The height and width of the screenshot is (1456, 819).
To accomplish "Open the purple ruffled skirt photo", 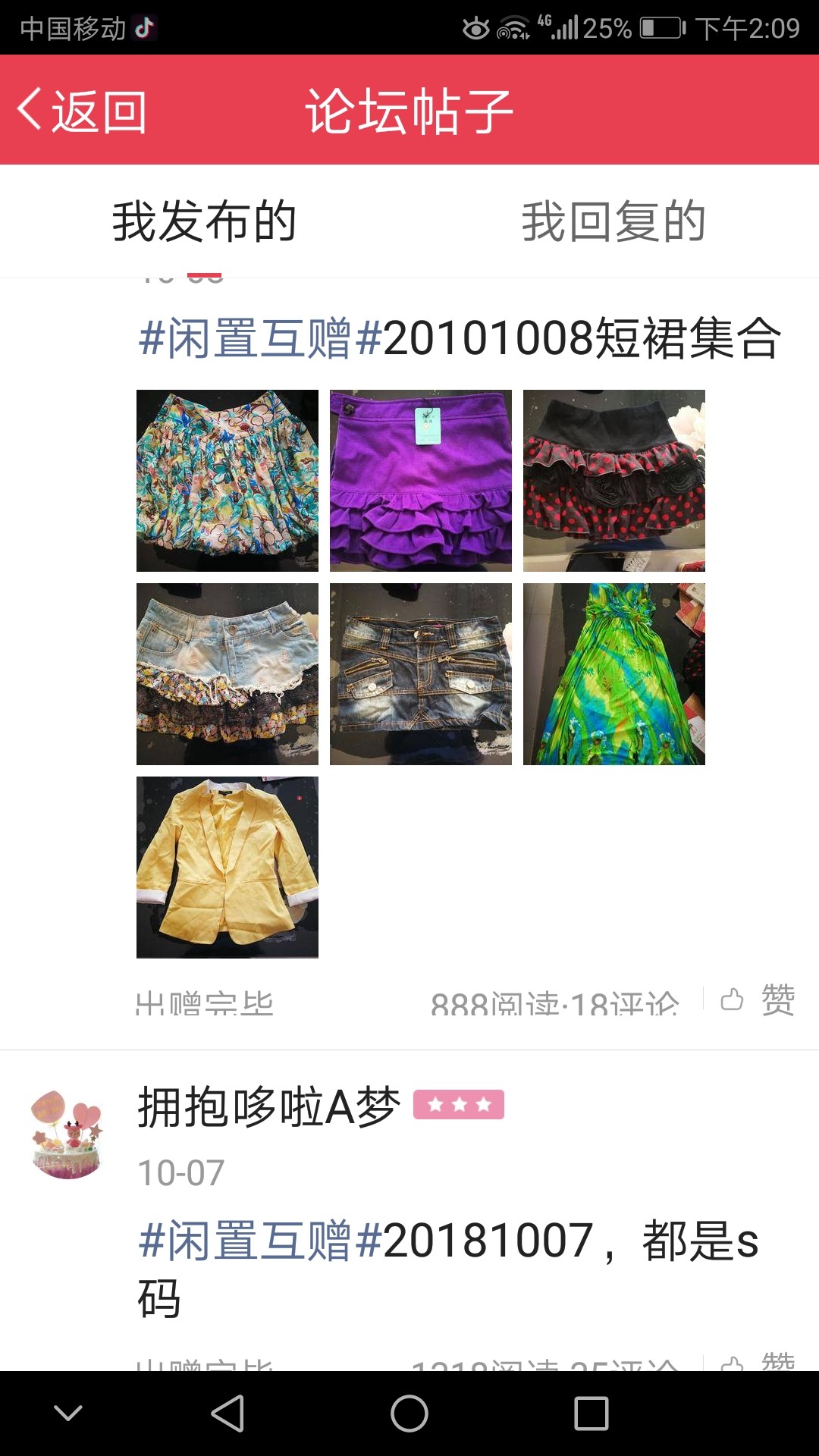I will [x=421, y=481].
